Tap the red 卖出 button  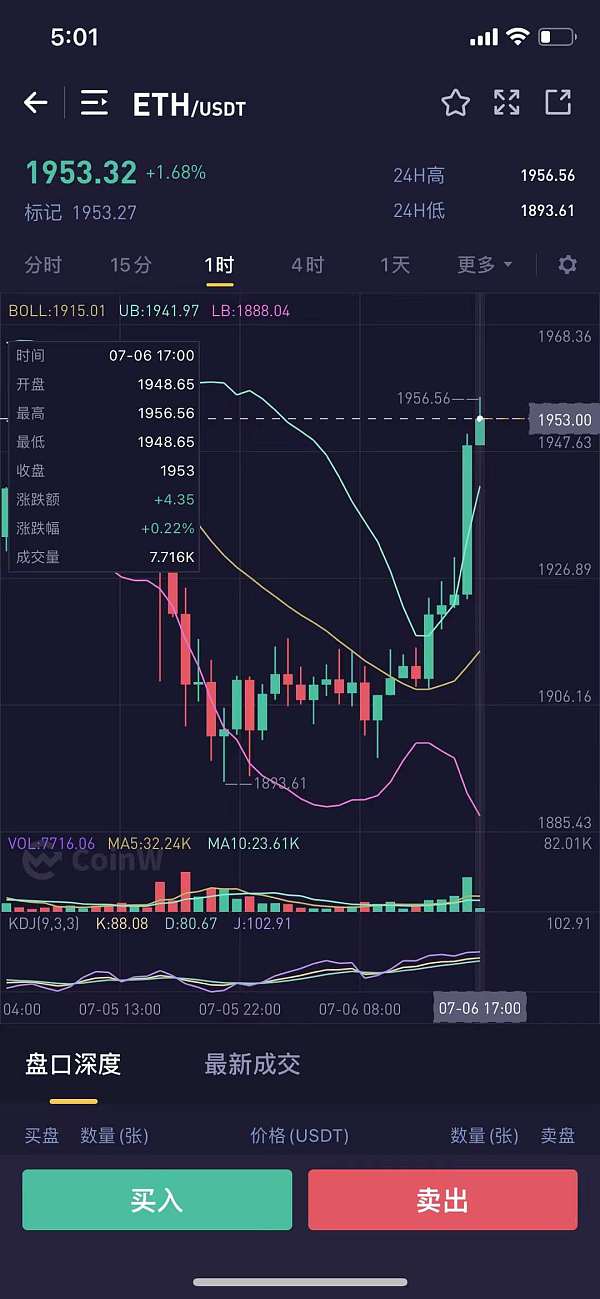pyautogui.click(x=442, y=1200)
